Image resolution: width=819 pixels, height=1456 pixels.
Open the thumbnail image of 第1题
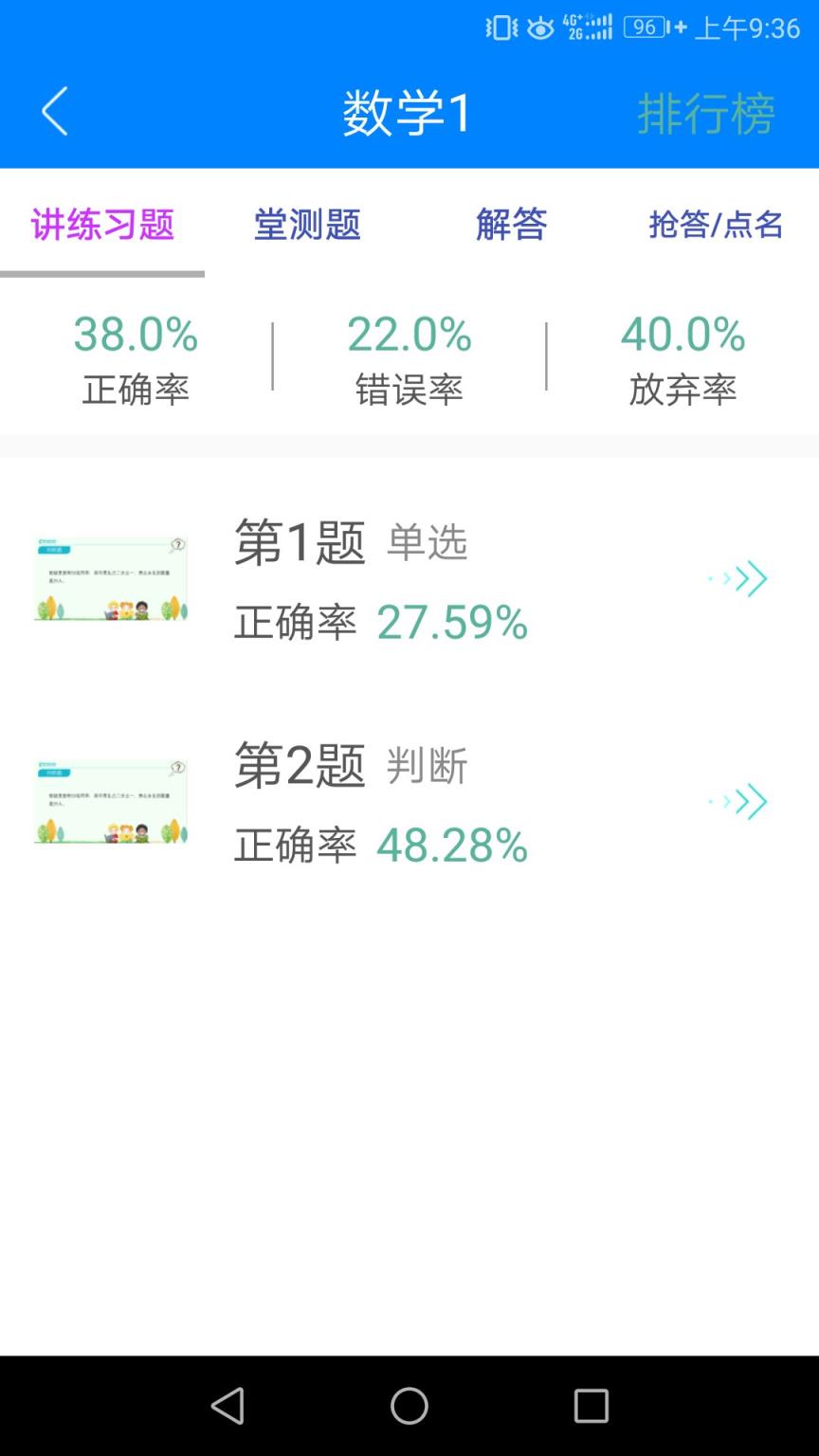pyautogui.click(x=109, y=578)
